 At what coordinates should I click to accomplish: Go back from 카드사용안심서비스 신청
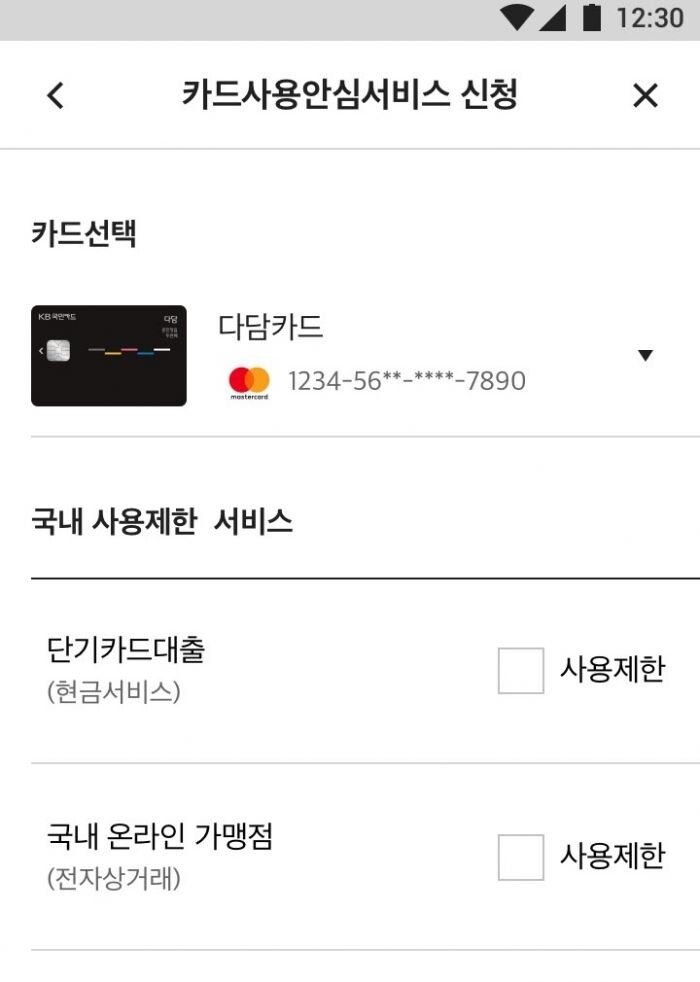56,96
